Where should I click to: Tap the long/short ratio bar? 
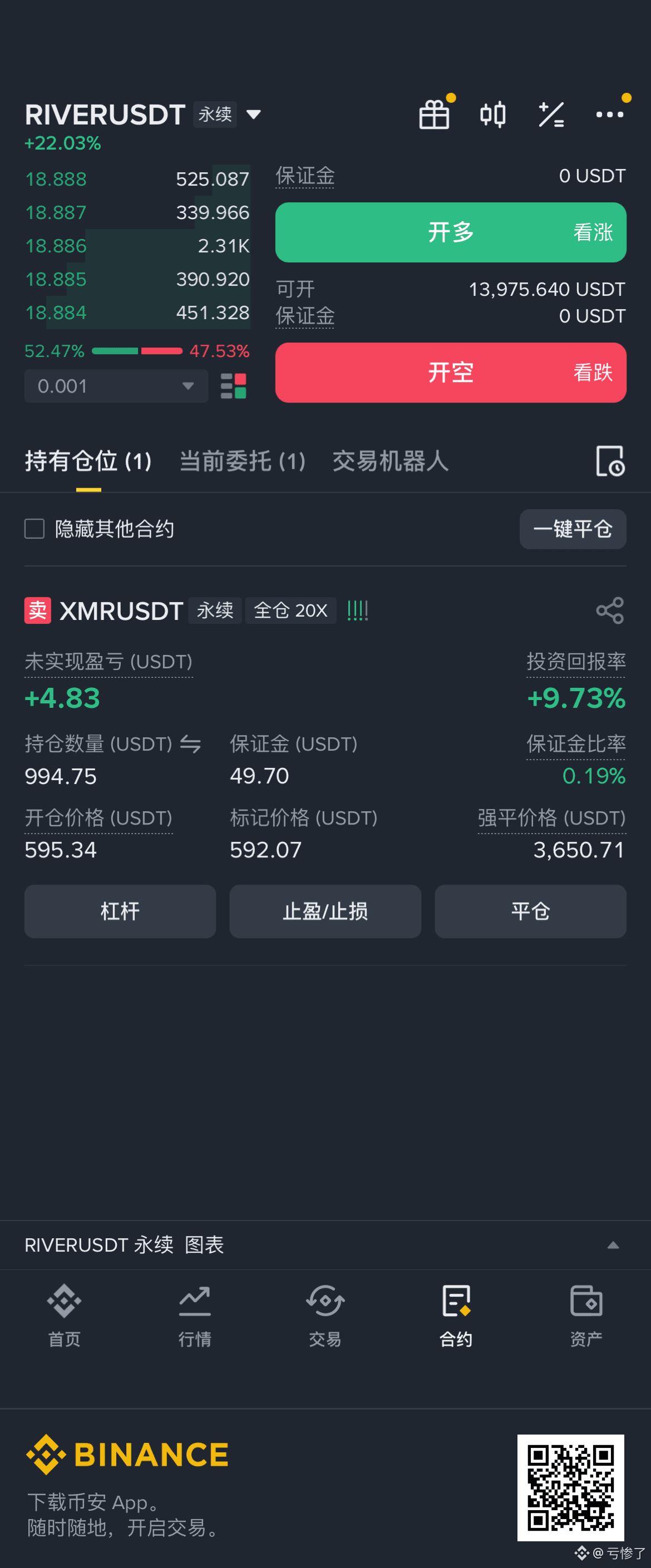coord(136,351)
